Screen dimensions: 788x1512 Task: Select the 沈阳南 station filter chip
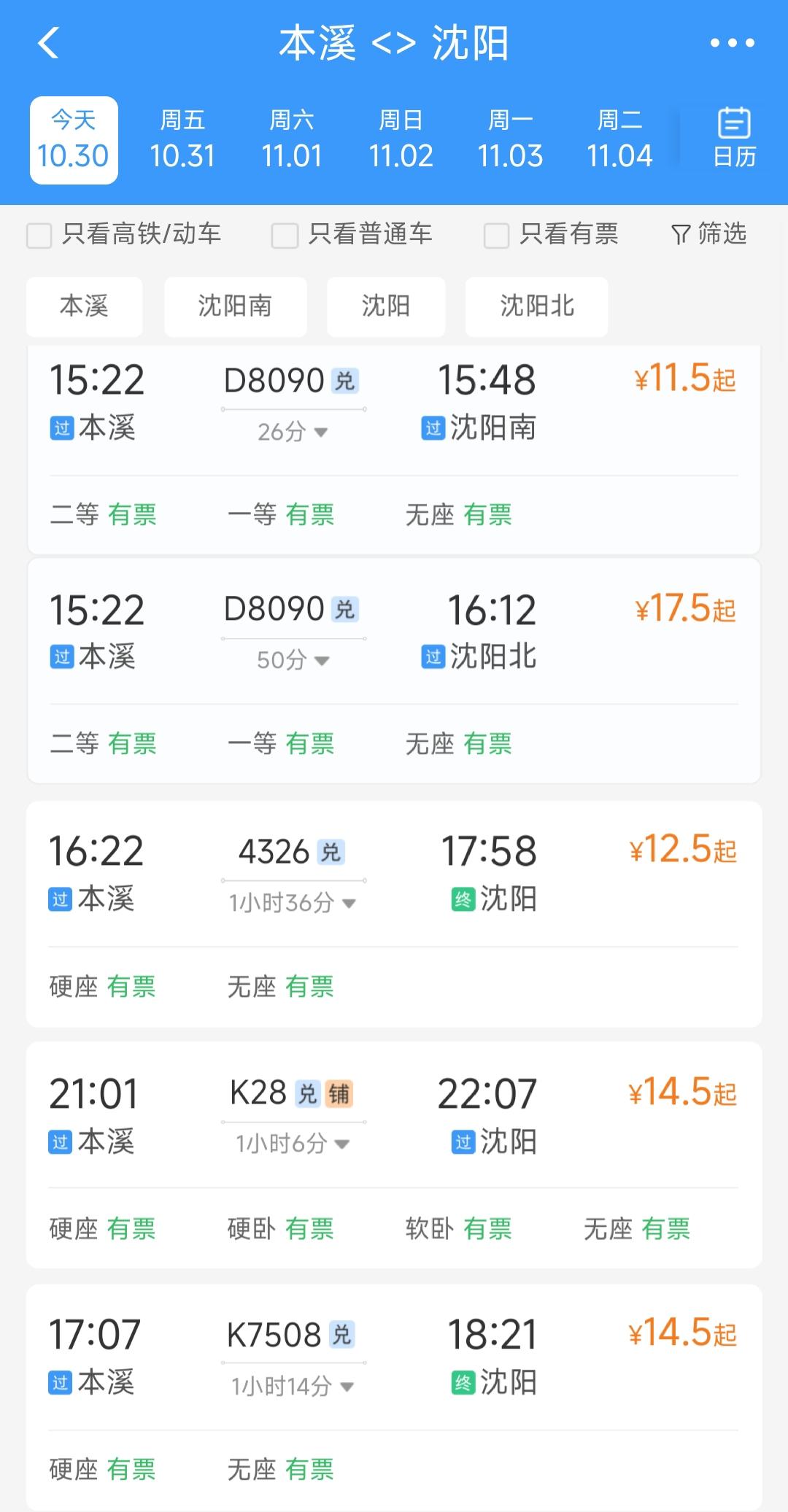click(x=235, y=307)
